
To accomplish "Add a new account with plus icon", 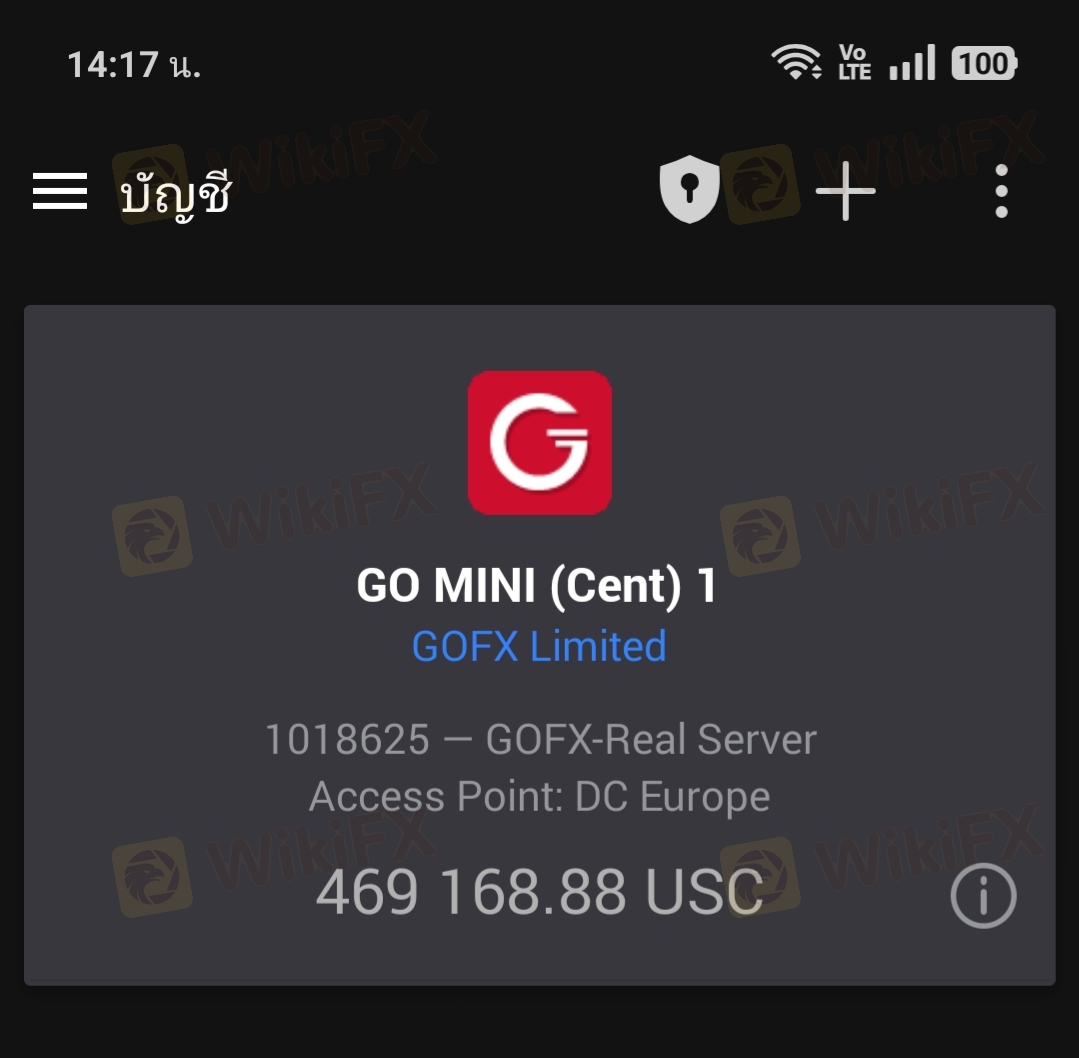I will tap(845, 191).
